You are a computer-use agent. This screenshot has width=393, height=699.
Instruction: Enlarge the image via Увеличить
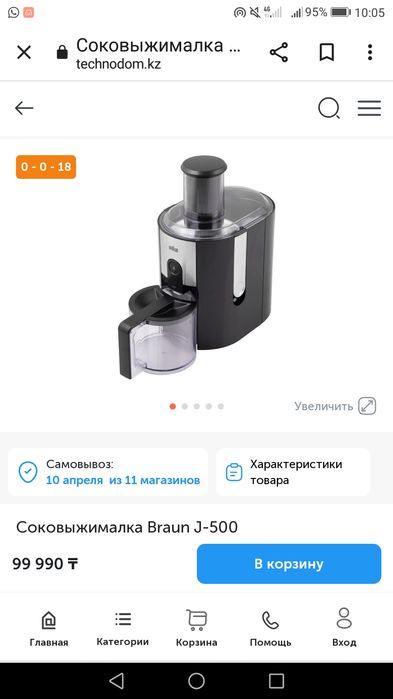point(335,406)
